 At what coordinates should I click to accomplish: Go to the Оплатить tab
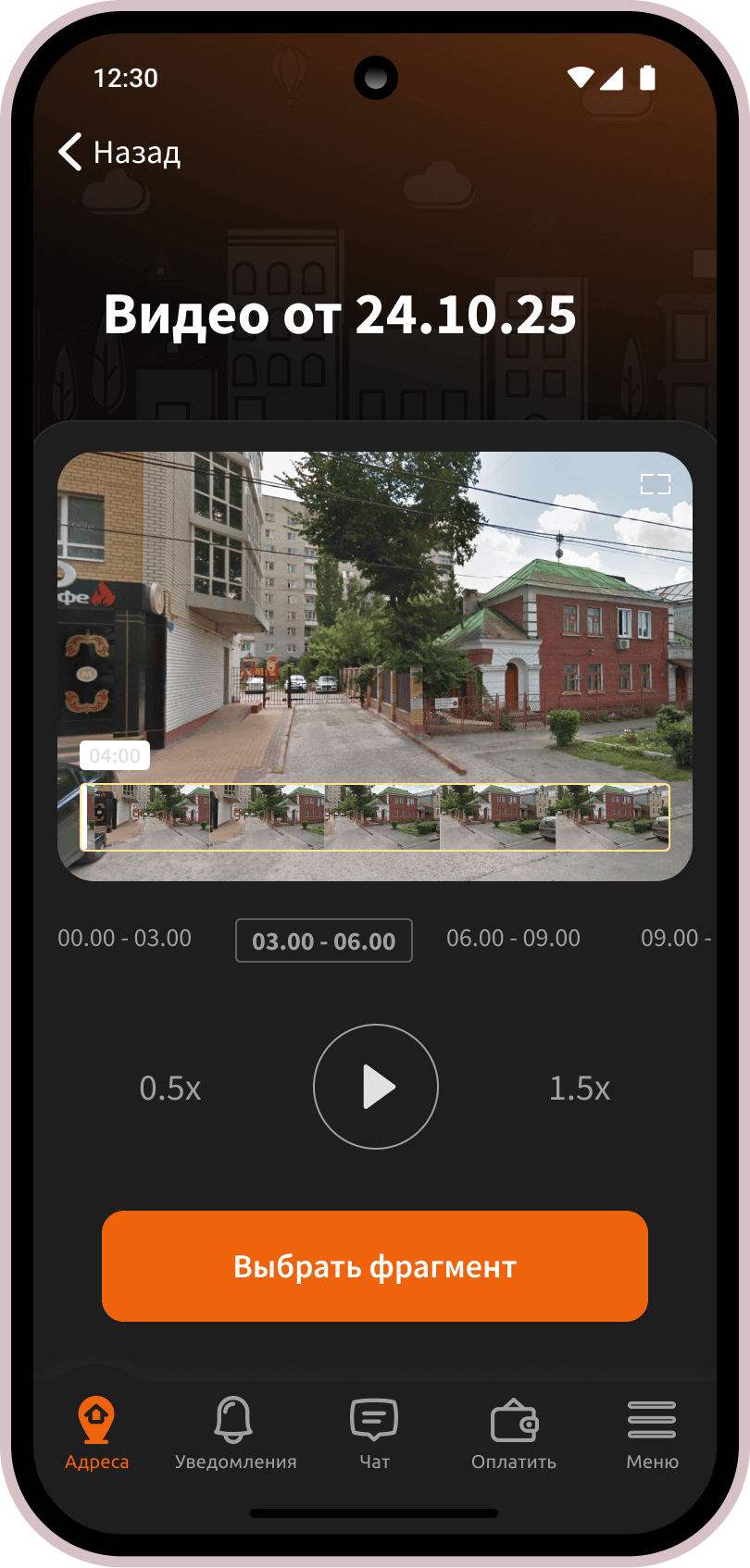tap(513, 1434)
